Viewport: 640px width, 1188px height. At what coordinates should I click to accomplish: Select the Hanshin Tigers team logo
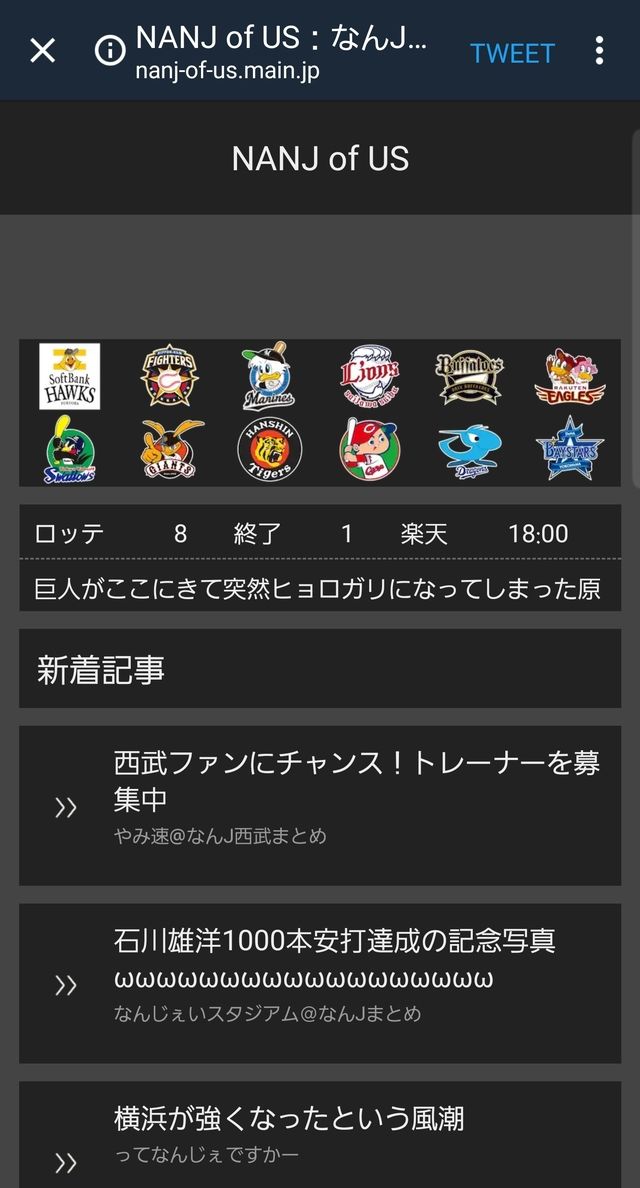pyautogui.click(x=268, y=449)
